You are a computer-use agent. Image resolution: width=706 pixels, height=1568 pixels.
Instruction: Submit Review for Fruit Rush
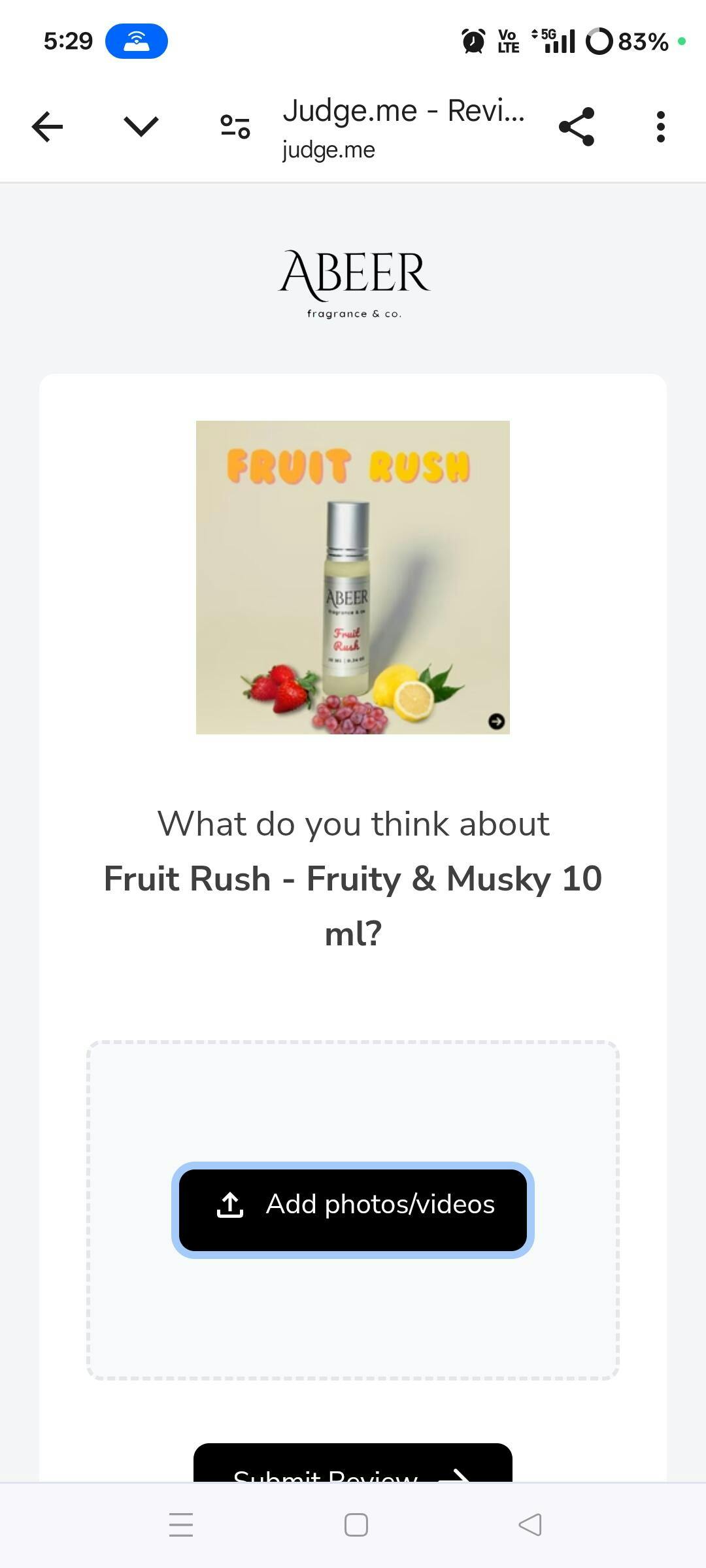353,1466
